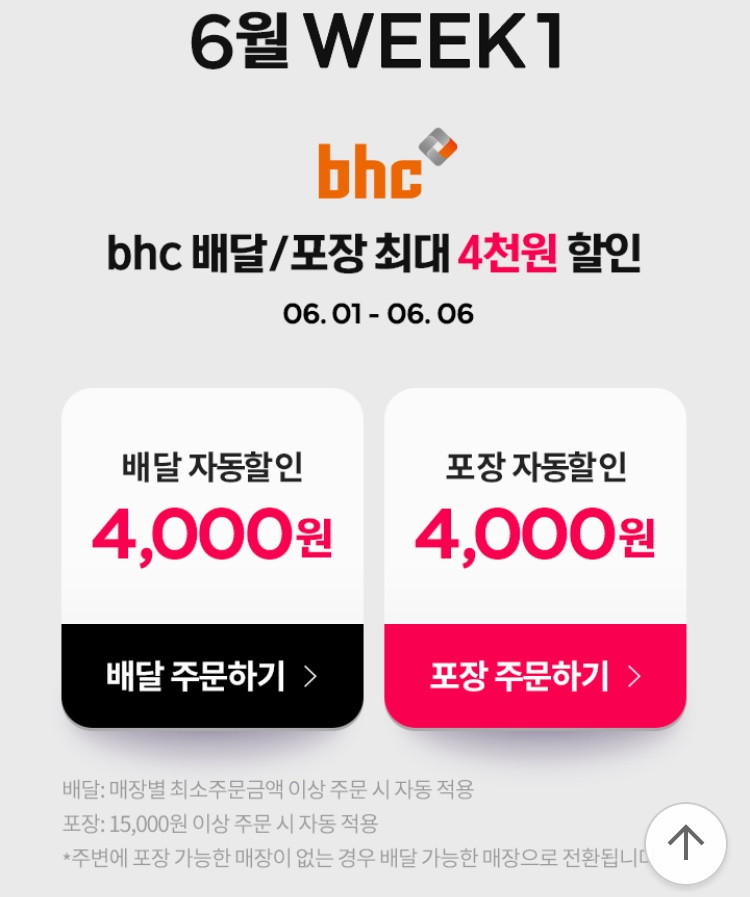750x897 pixels.
Task: Tap the 배달 주문하기 button
Action: point(212,676)
